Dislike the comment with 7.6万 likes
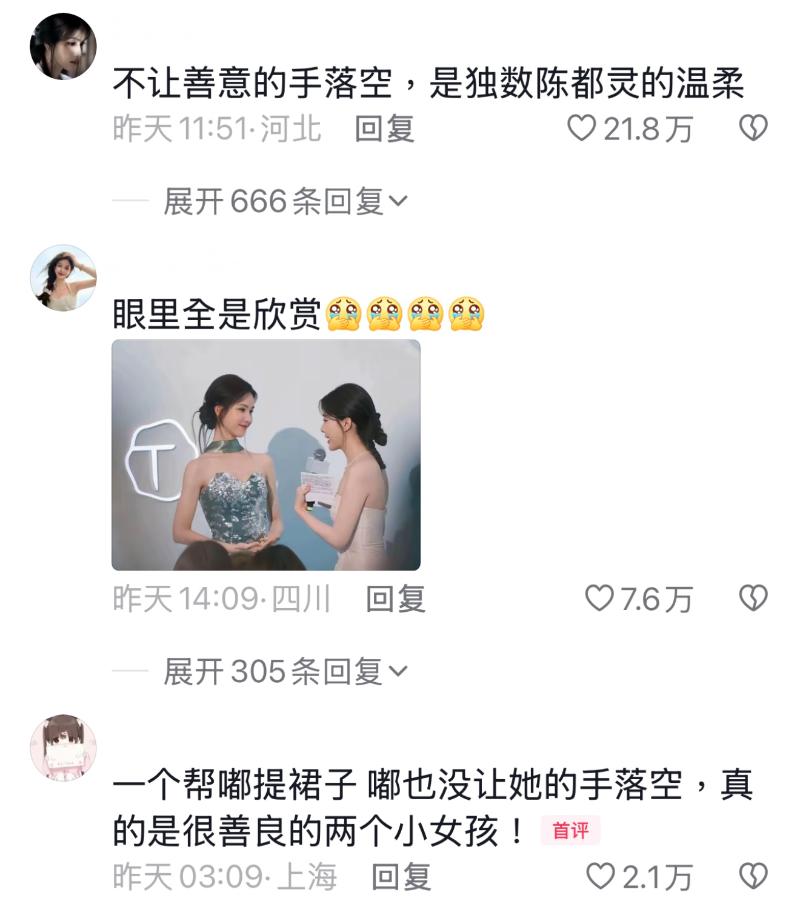 click(x=752, y=599)
